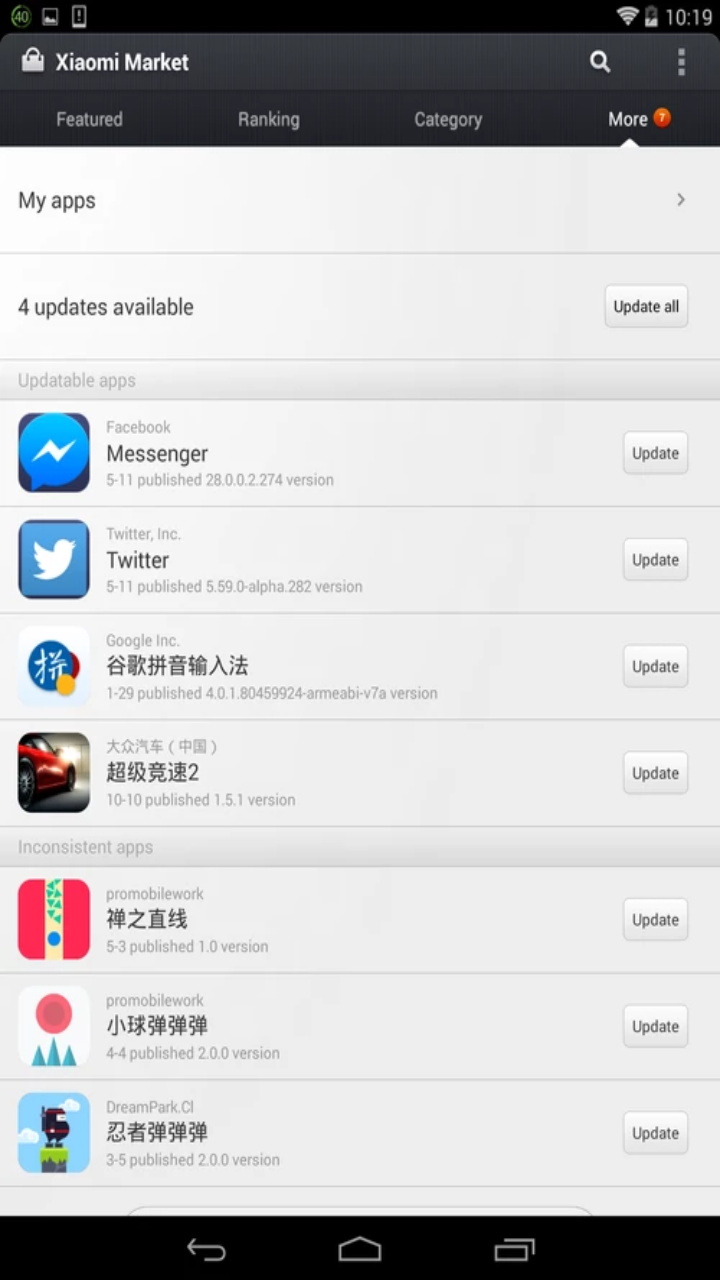720x1280 pixels.
Task: Update the Messenger app
Action: pos(656,453)
